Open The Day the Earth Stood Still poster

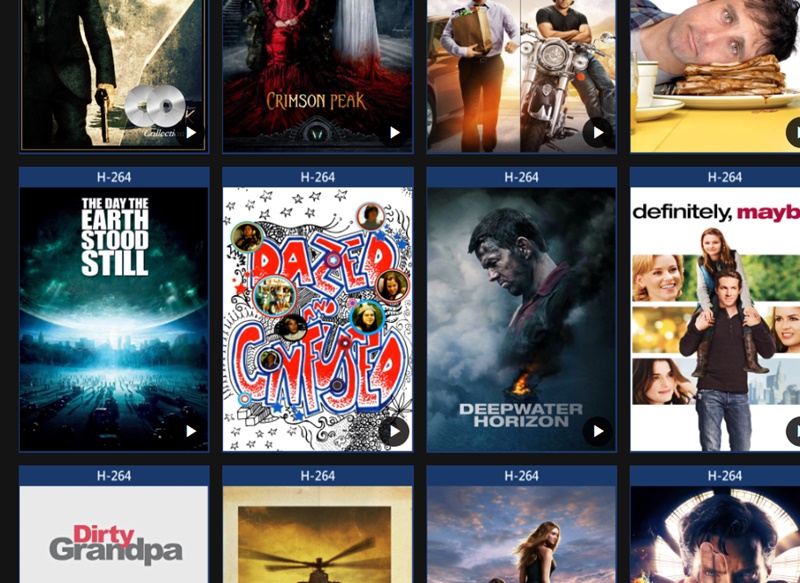(114, 300)
